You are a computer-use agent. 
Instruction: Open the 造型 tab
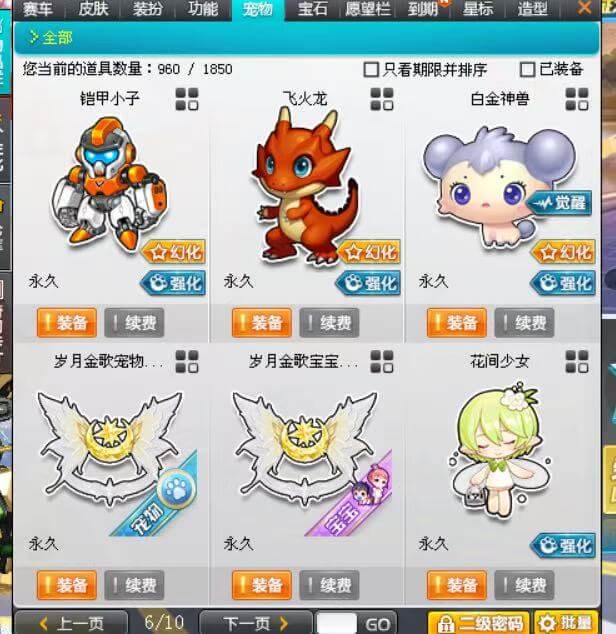532,10
